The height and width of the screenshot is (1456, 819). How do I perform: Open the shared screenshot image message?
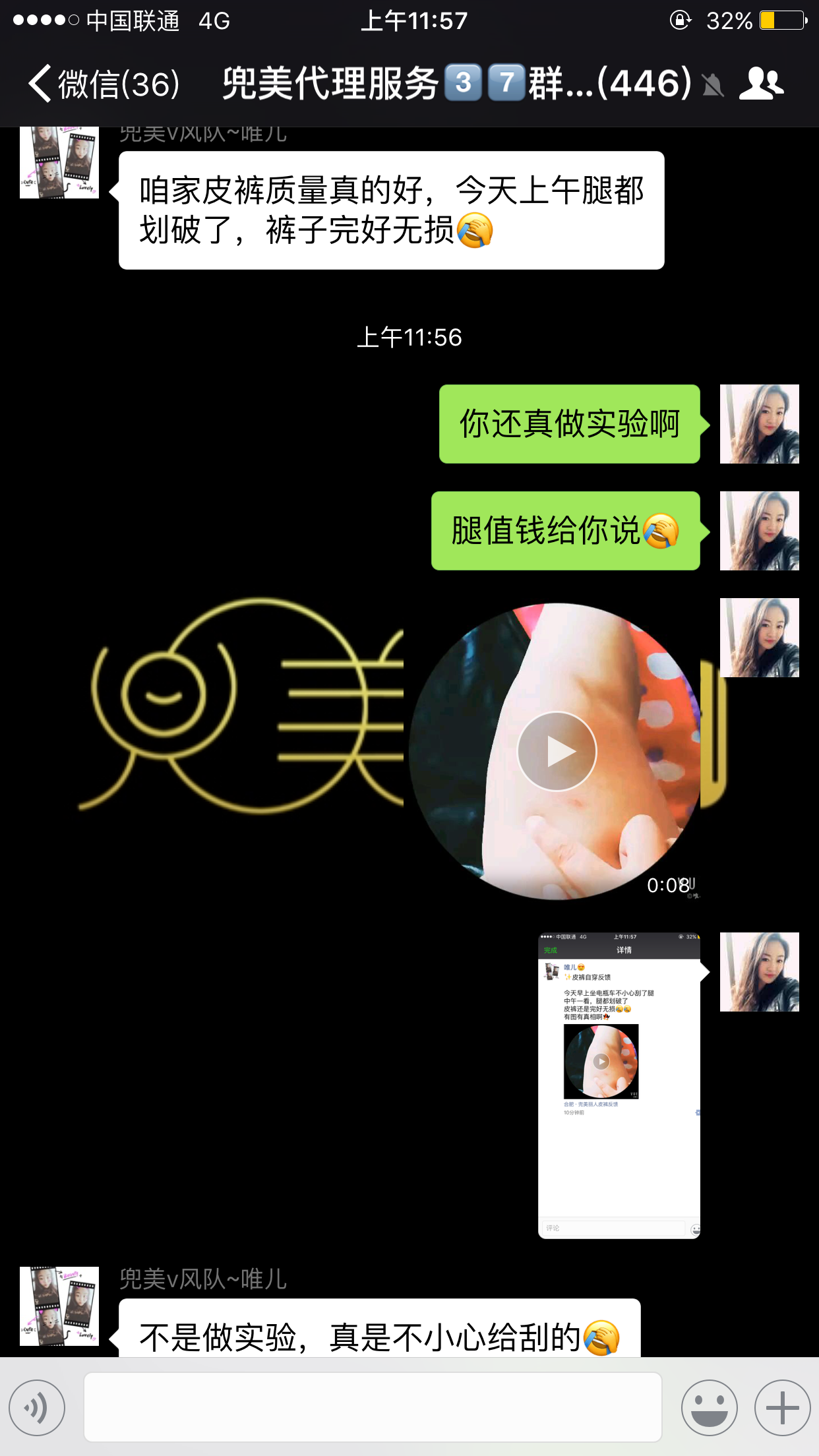point(619,1085)
